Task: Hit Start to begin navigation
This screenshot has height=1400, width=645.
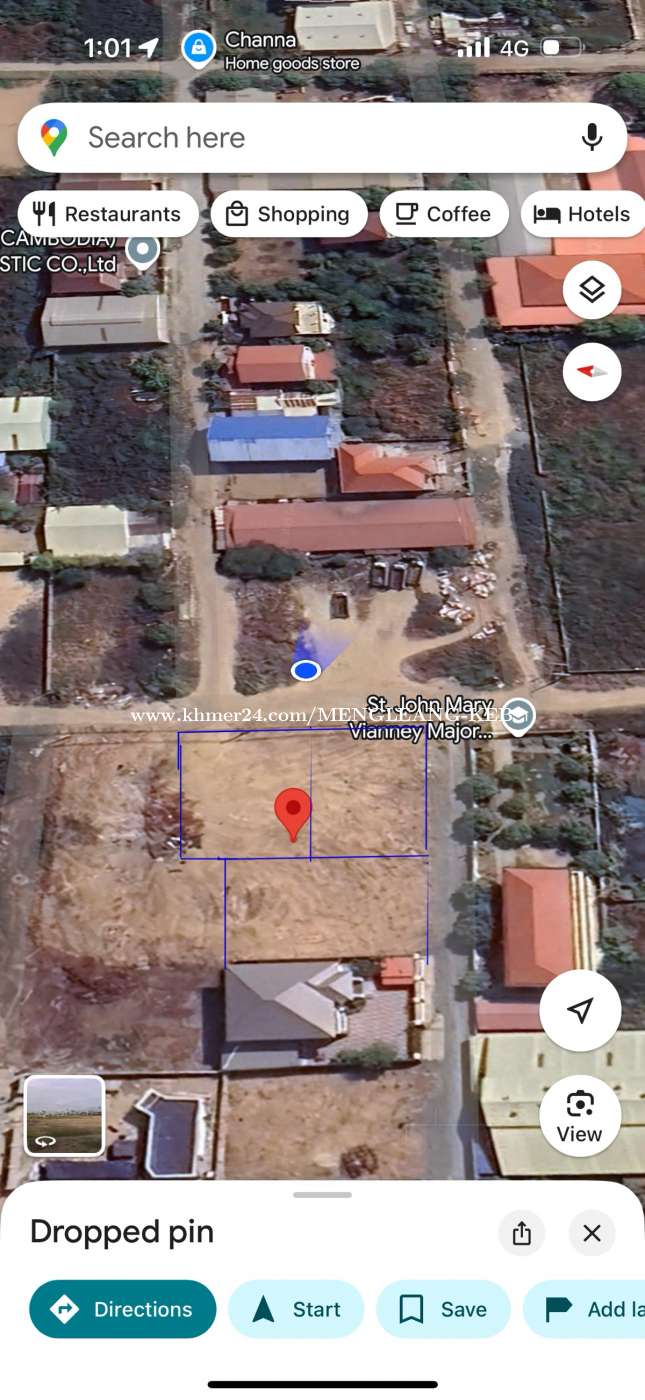Action: (296, 1309)
